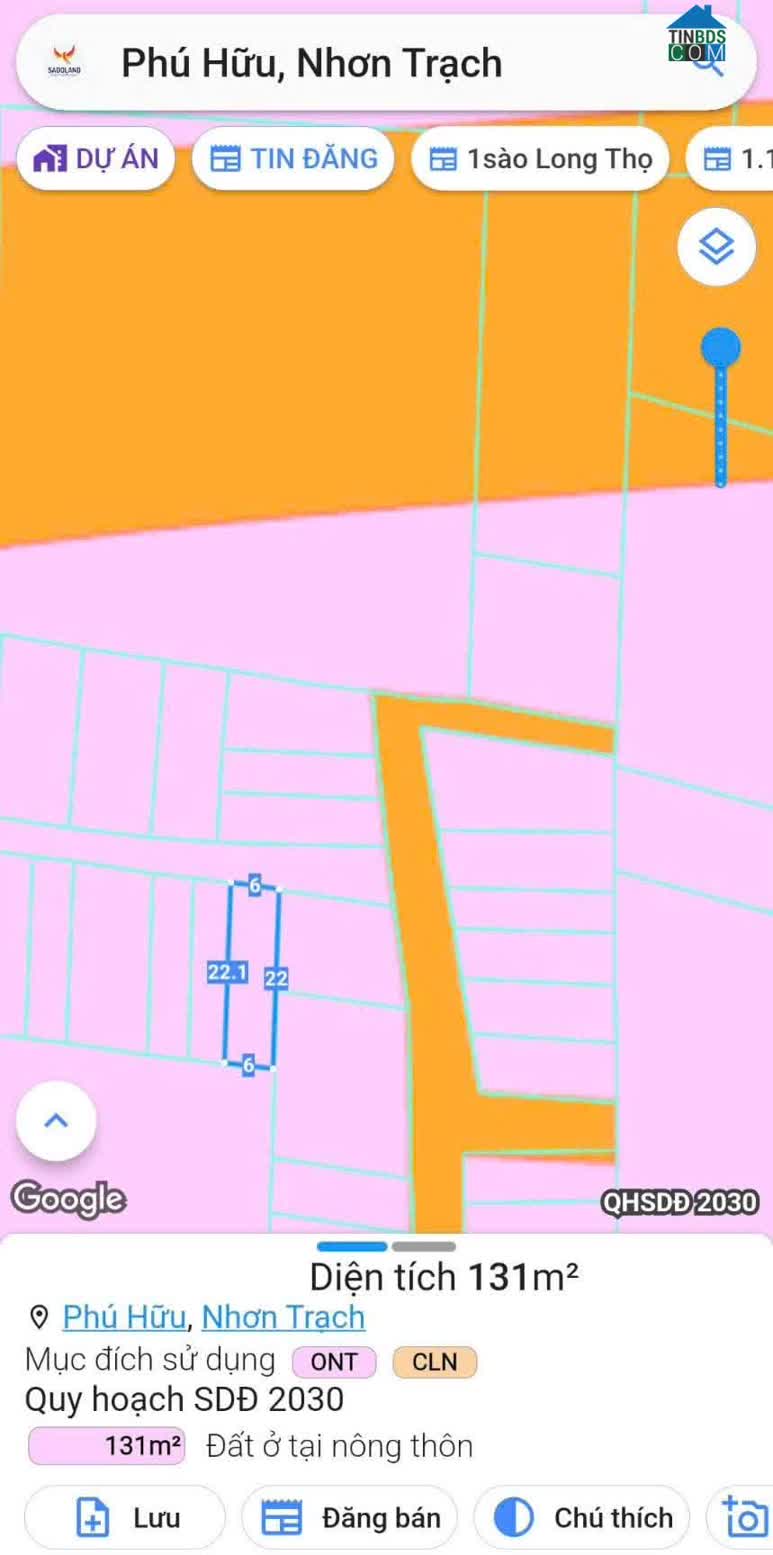Open the 1sào Long Thọ listing chip

[540, 159]
